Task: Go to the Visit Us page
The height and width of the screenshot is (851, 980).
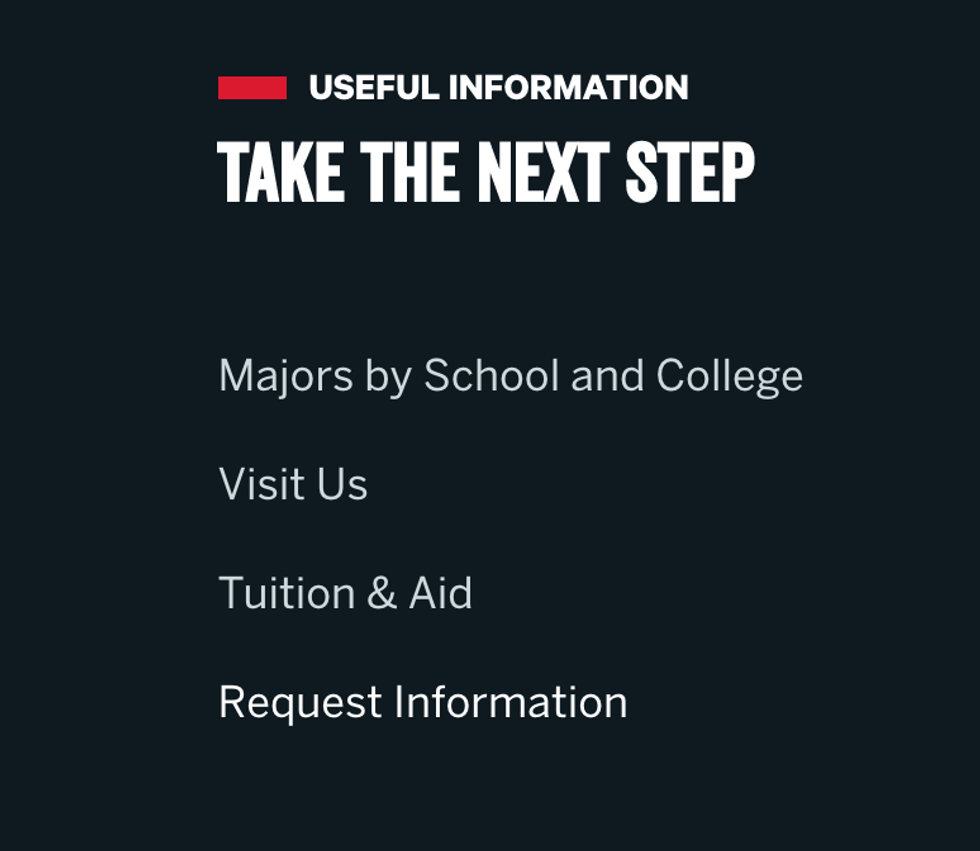Action: [x=293, y=485]
